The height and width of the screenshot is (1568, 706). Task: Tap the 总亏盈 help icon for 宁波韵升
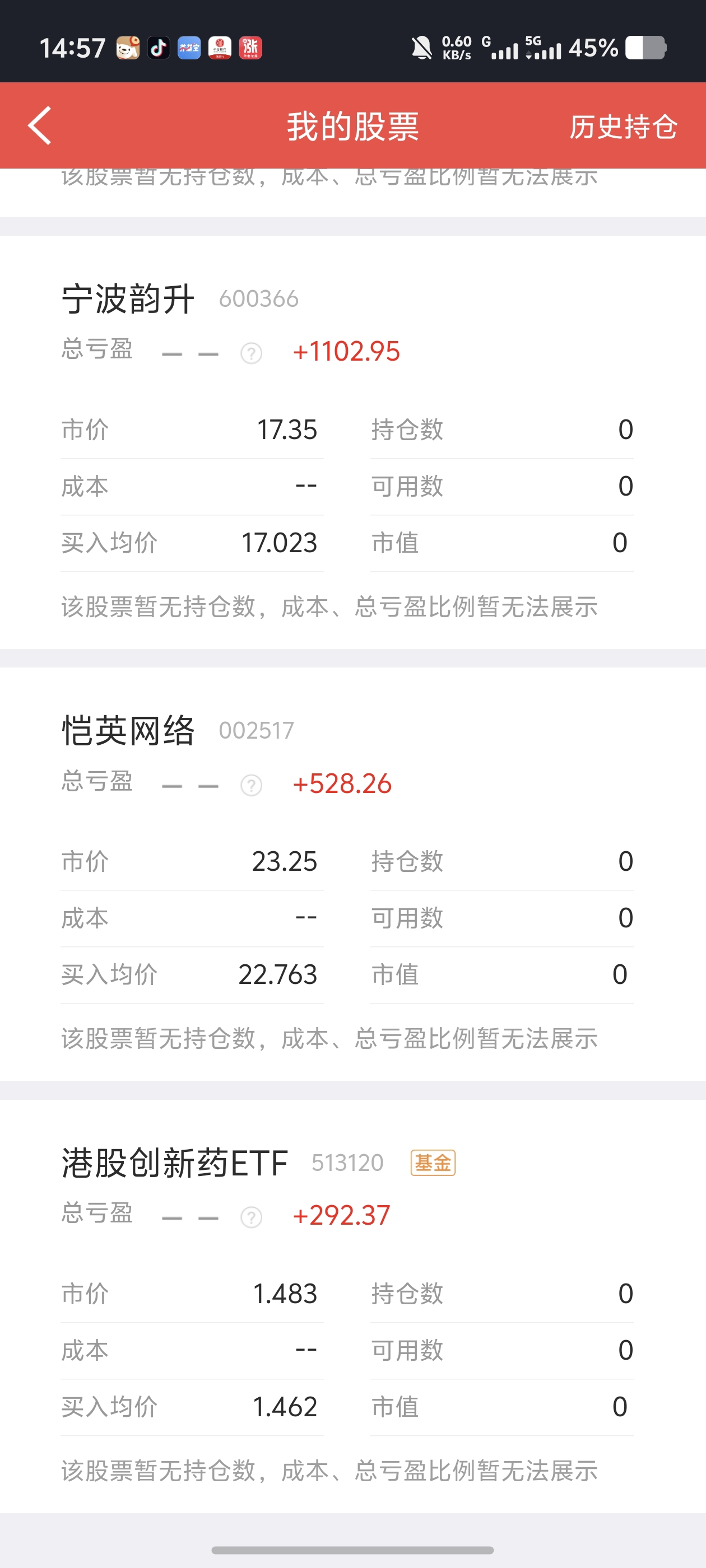click(x=252, y=353)
